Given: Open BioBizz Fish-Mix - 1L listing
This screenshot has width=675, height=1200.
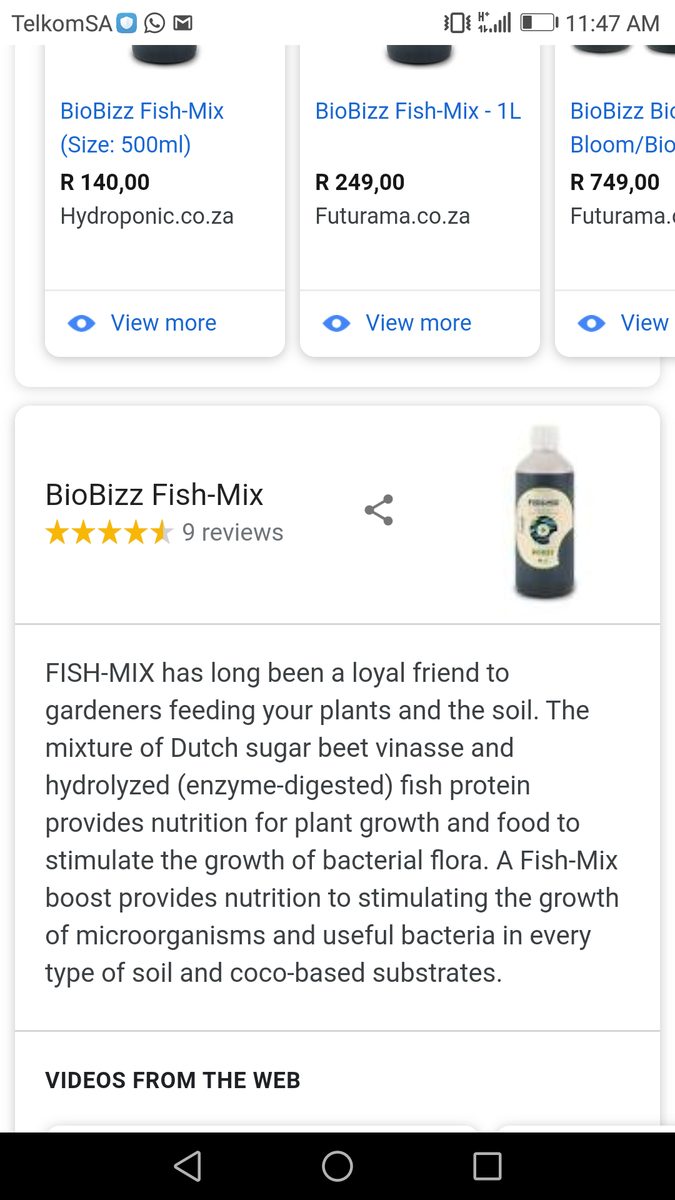Looking at the screenshot, I should point(418,111).
